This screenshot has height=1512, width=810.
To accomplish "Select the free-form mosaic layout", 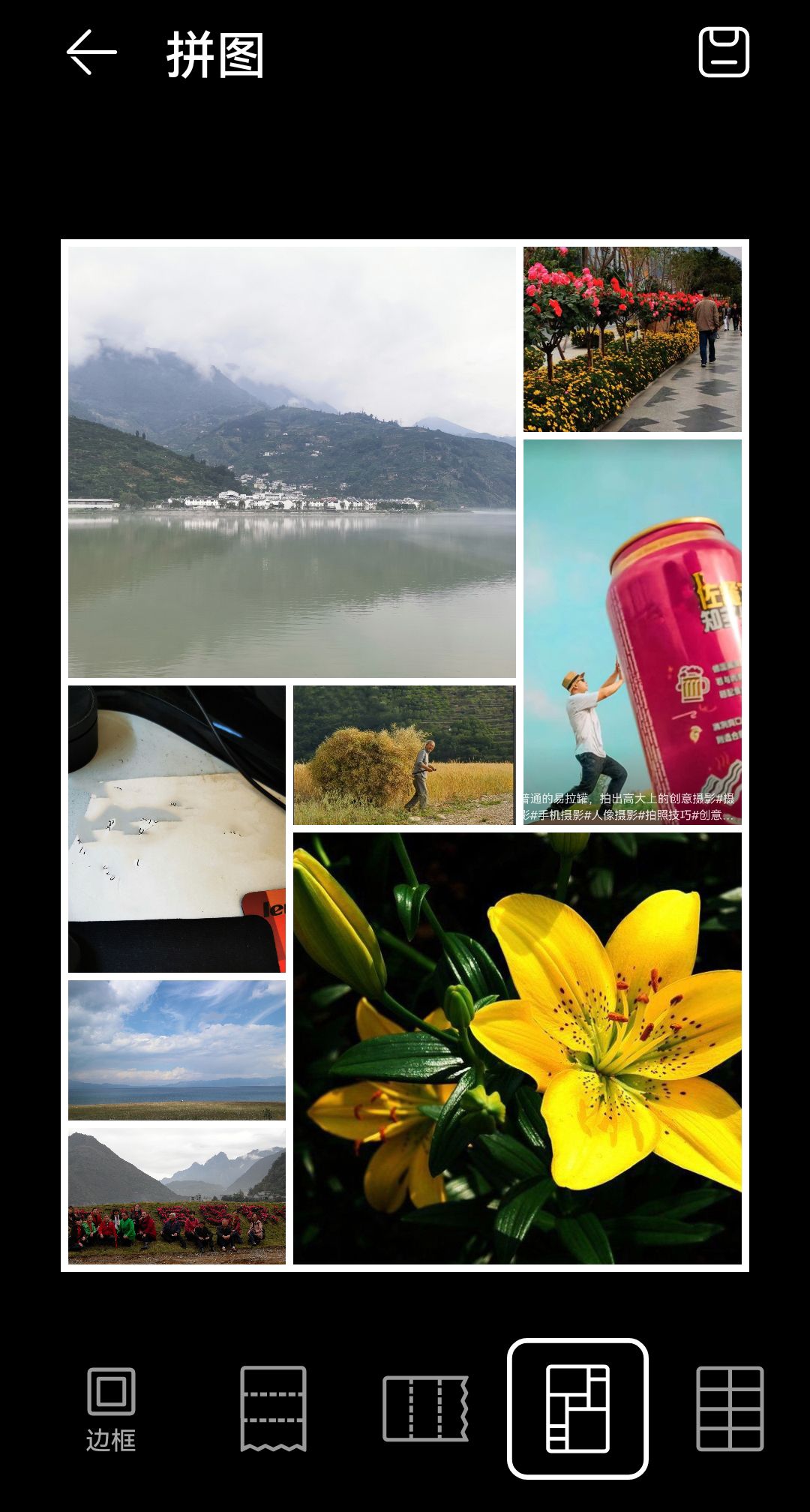I will pos(577,1408).
